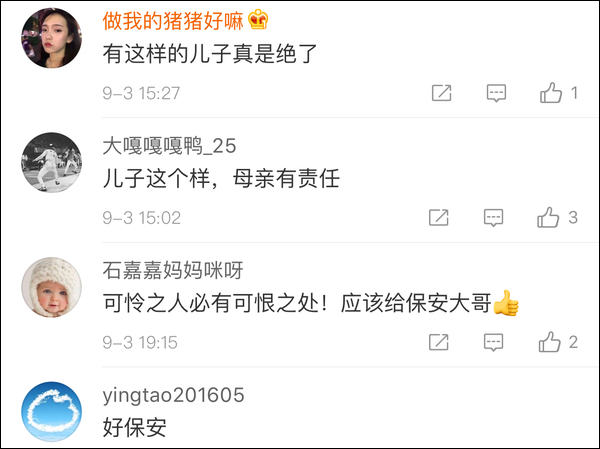
Task: Open 大嘎嘎嘎鸭_25's profile avatar
Action: tap(52, 163)
